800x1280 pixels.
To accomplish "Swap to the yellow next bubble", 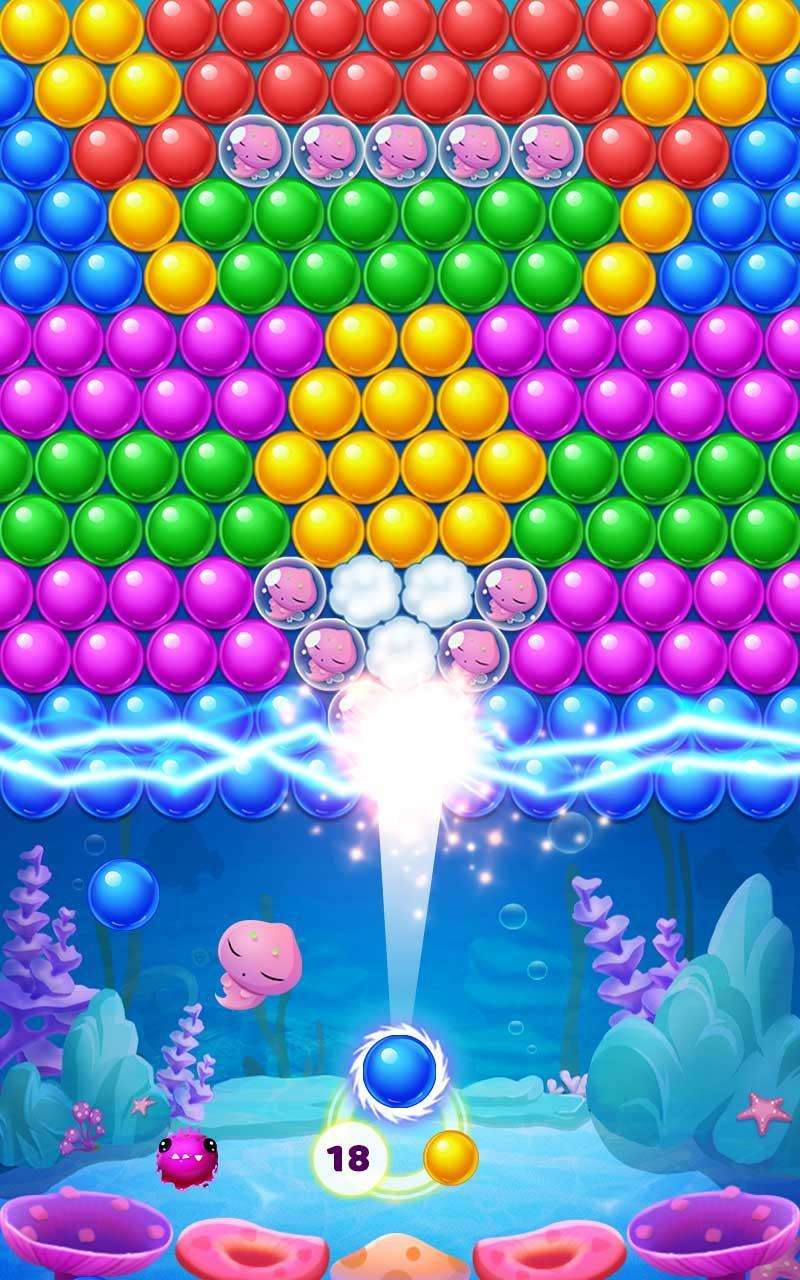I will tap(450, 1157).
